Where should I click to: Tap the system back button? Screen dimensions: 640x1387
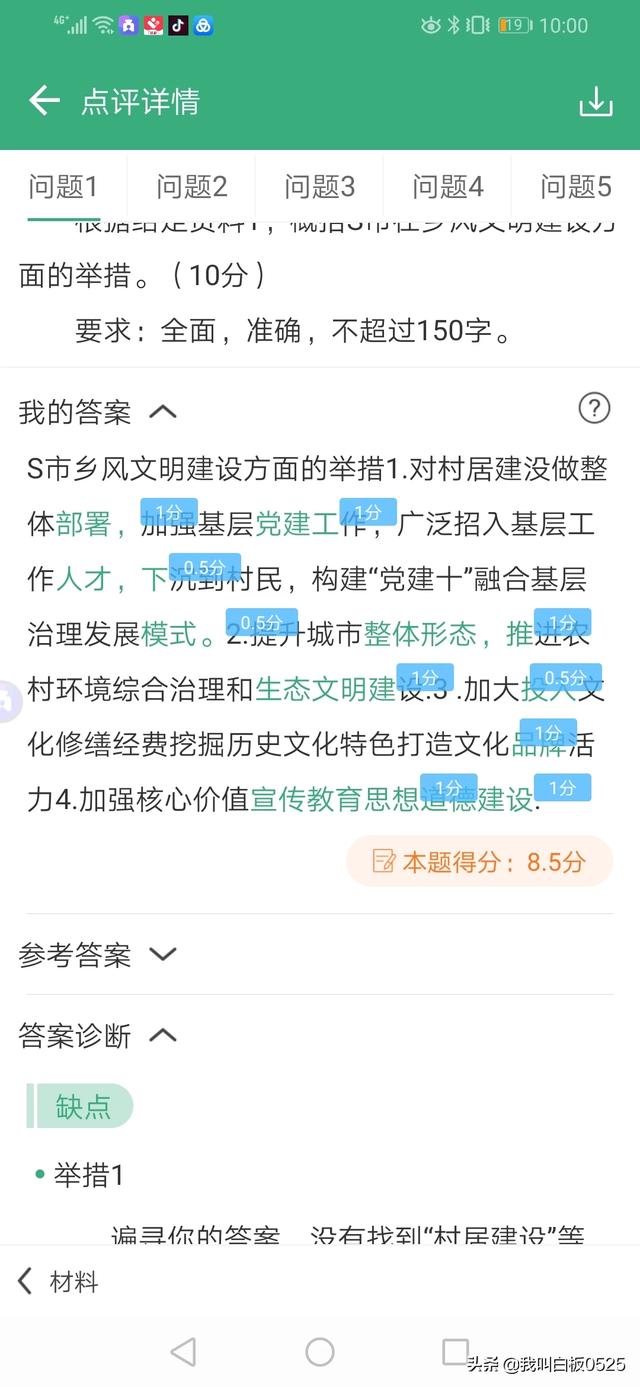pos(183,1352)
